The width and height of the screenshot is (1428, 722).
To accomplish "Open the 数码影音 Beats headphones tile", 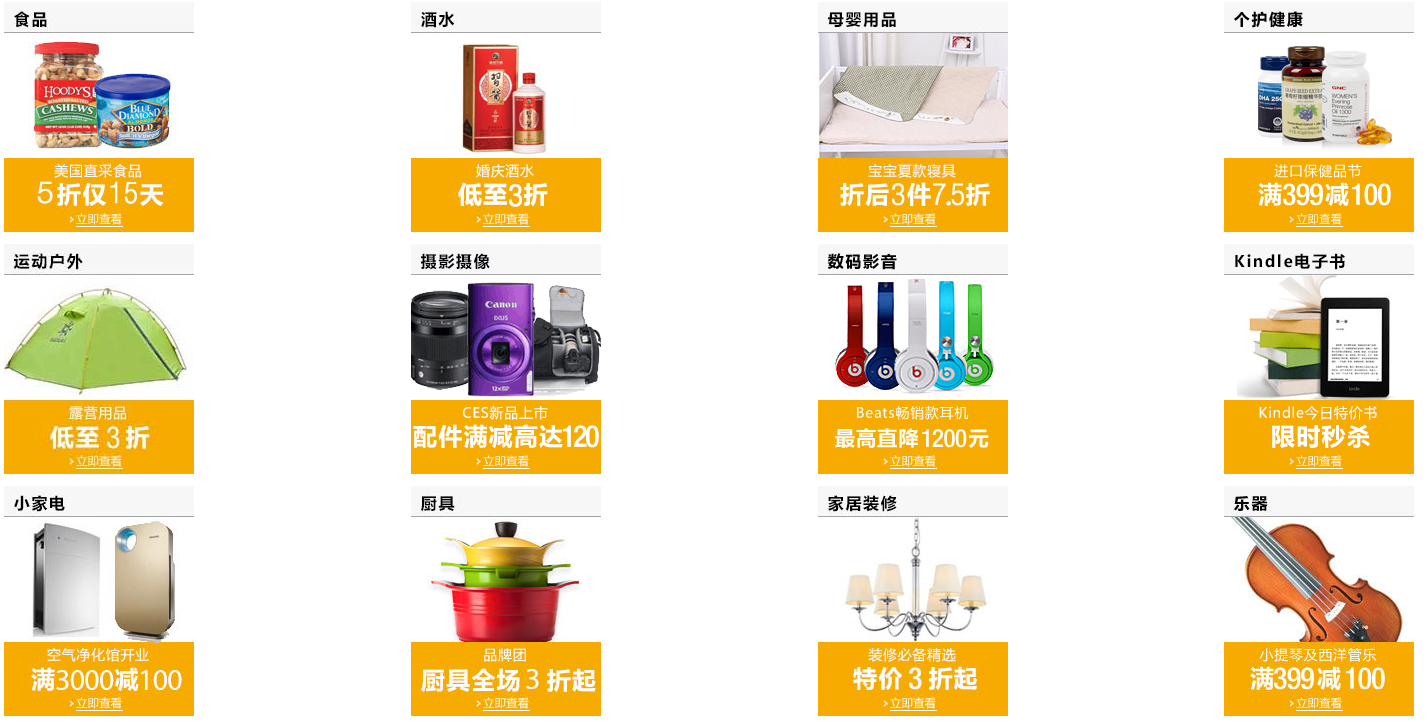I will [x=912, y=338].
